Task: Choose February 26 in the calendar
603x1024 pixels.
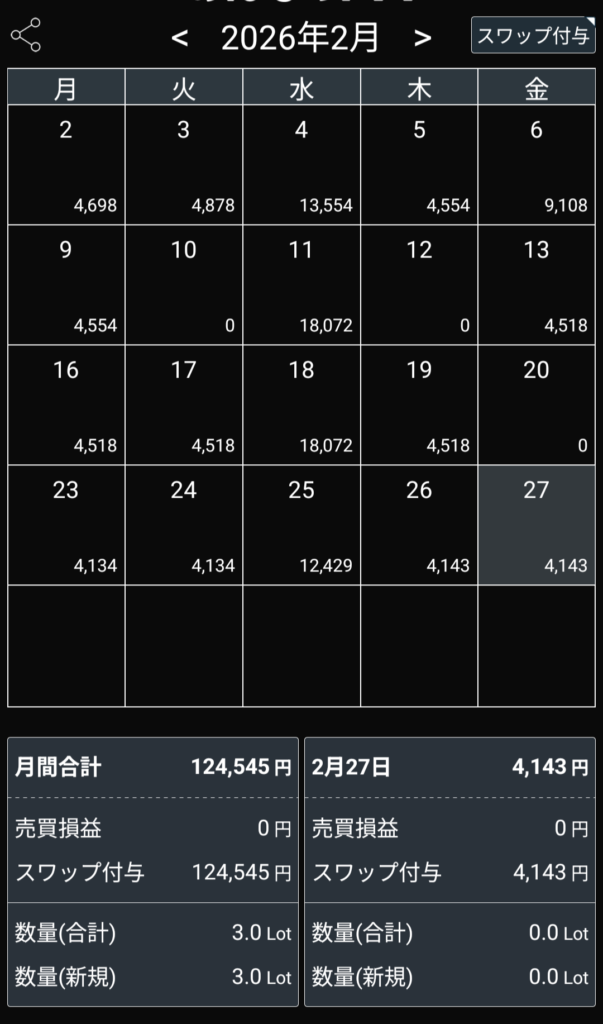Action: tap(419, 525)
